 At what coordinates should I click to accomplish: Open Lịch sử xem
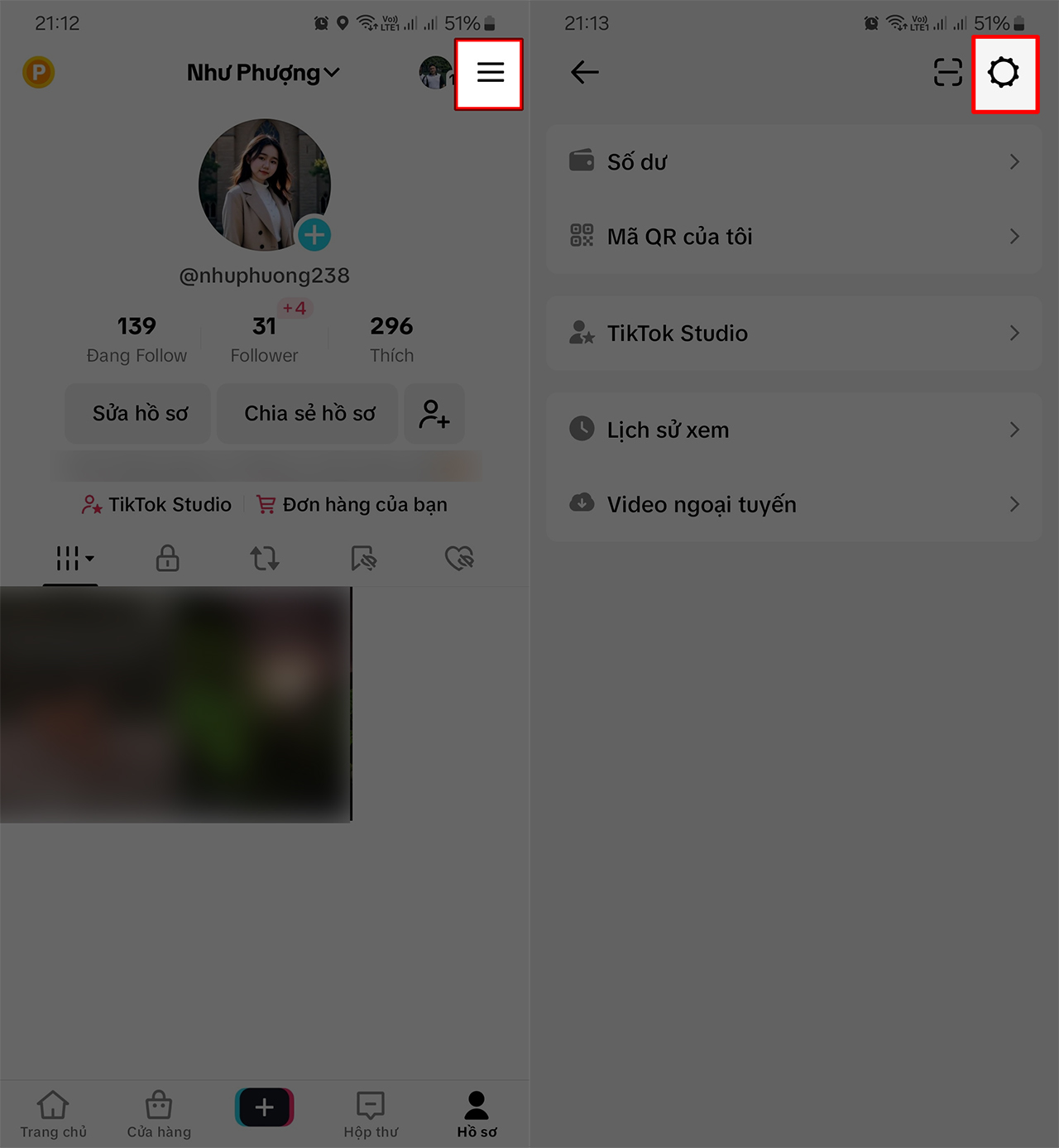[x=793, y=430]
